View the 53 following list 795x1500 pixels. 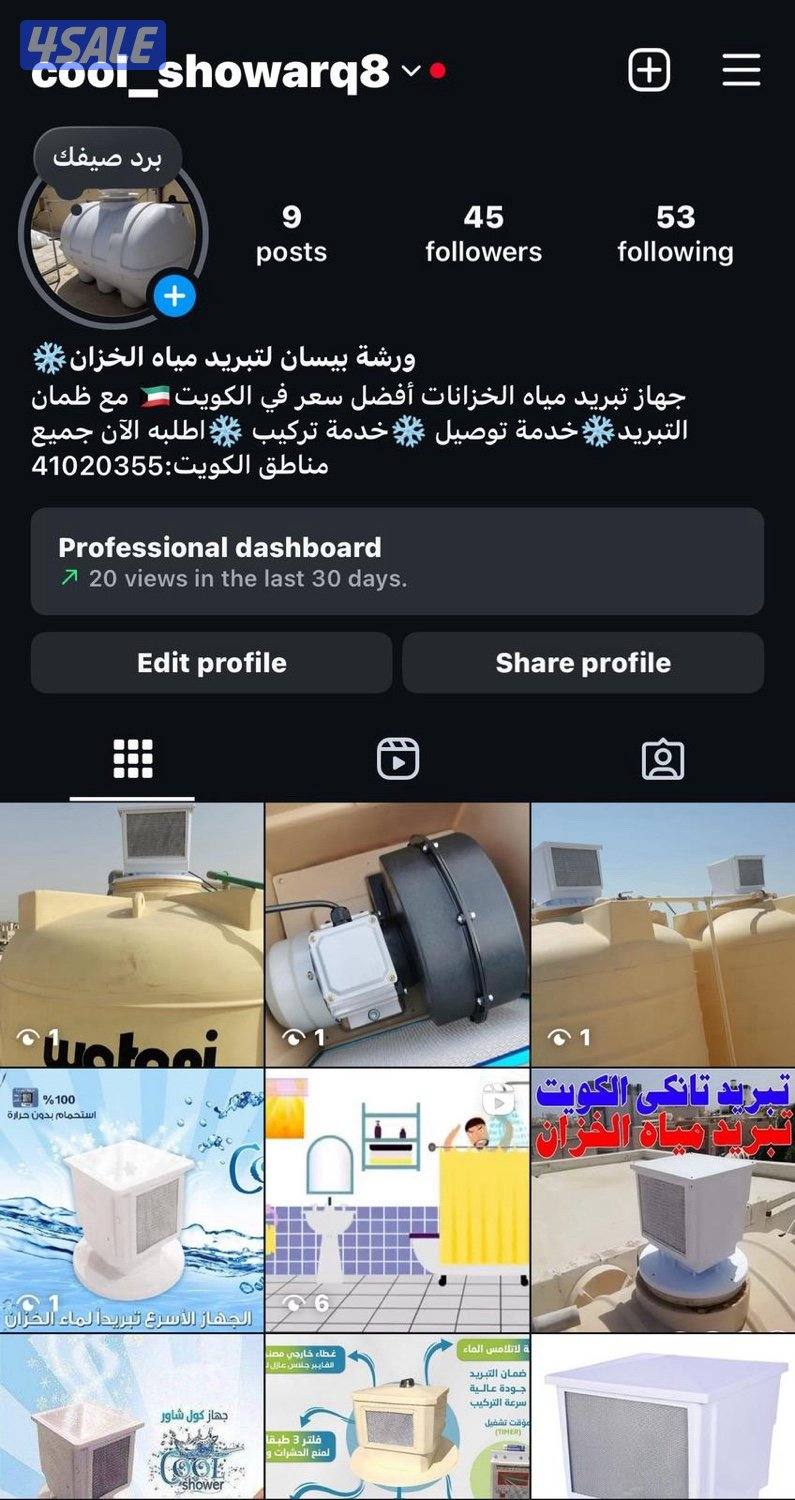(x=675, y=234)
